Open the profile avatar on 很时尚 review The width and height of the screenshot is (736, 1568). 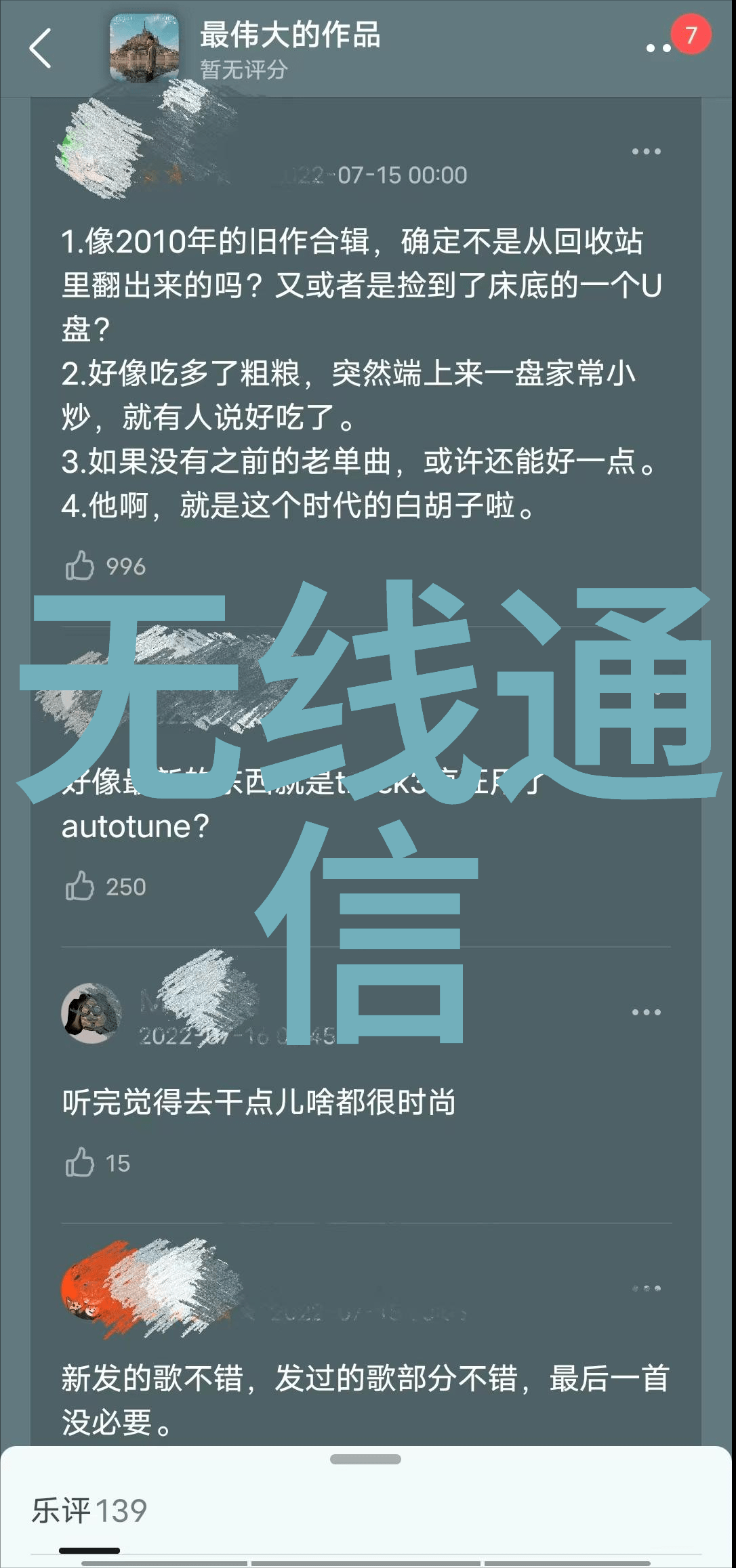click(x=91, y=1013)
